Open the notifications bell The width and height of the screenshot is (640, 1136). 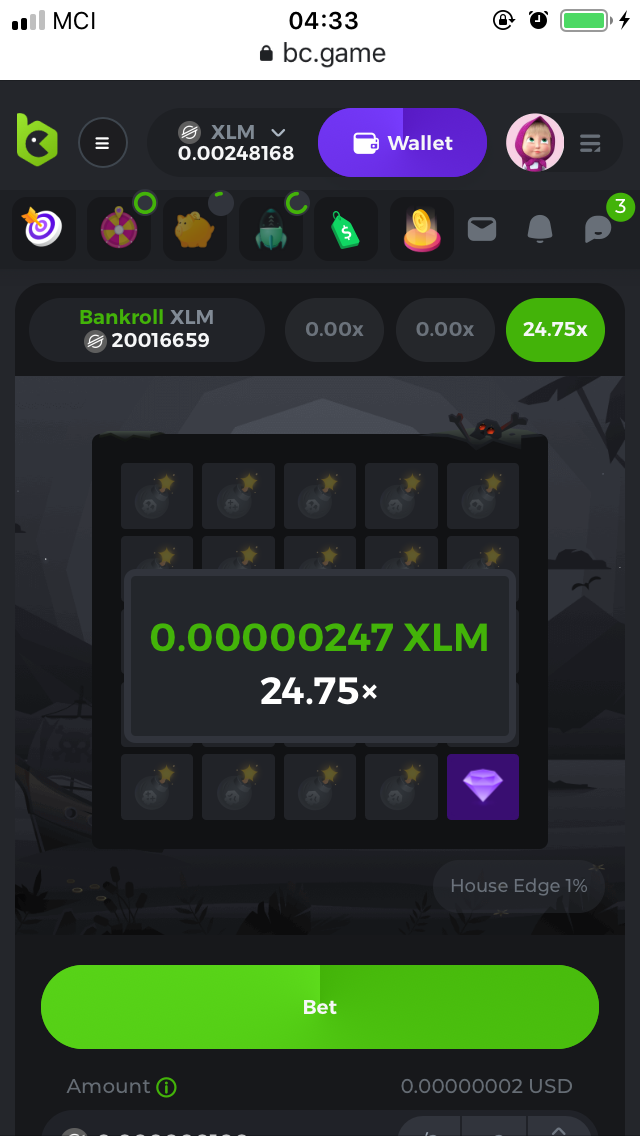[x=540, y=229]
